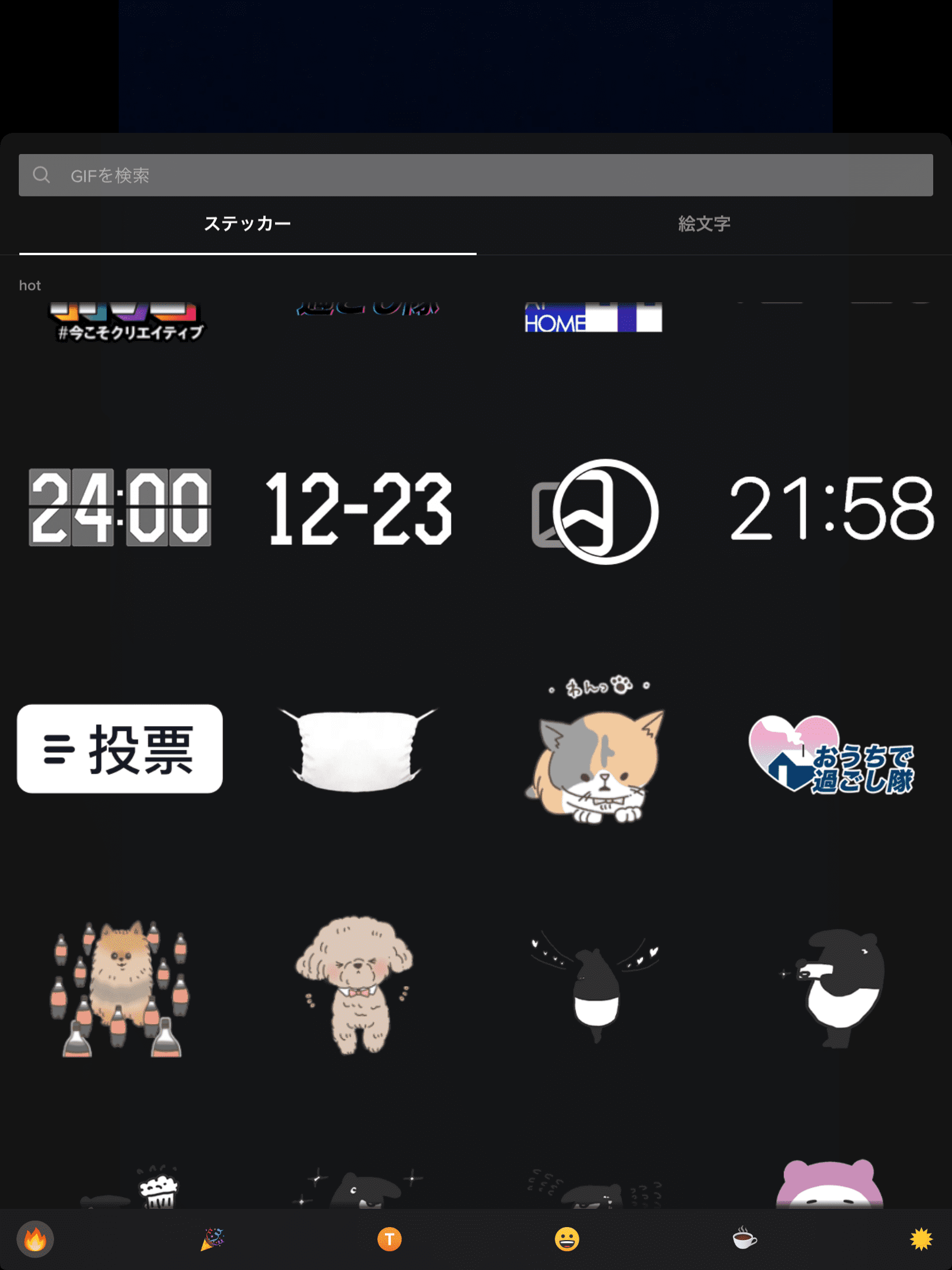The image size is (952, 1270).
Task: Choose the calico cat sticker
Action: point(596,758)
